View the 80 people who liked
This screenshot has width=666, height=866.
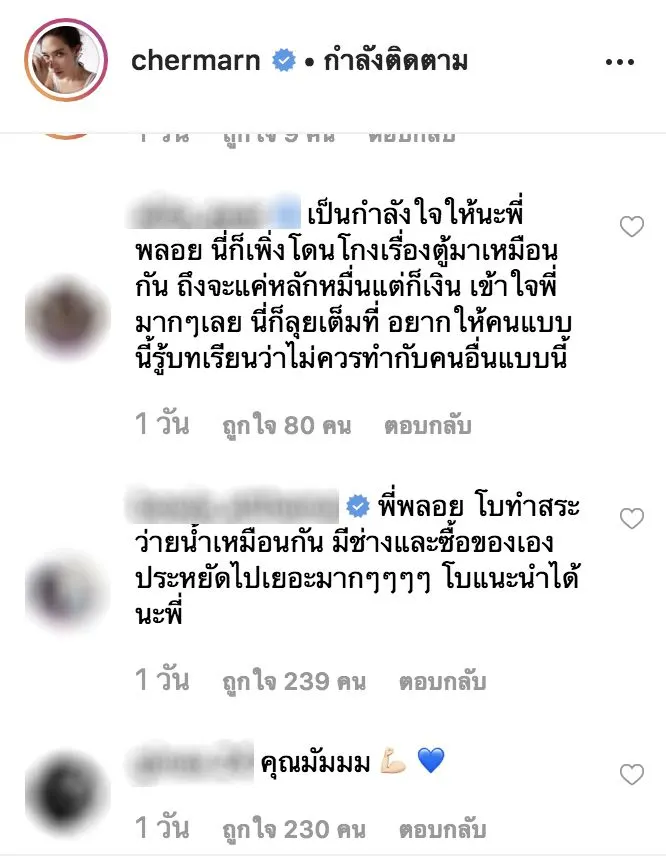coord(286,427)
